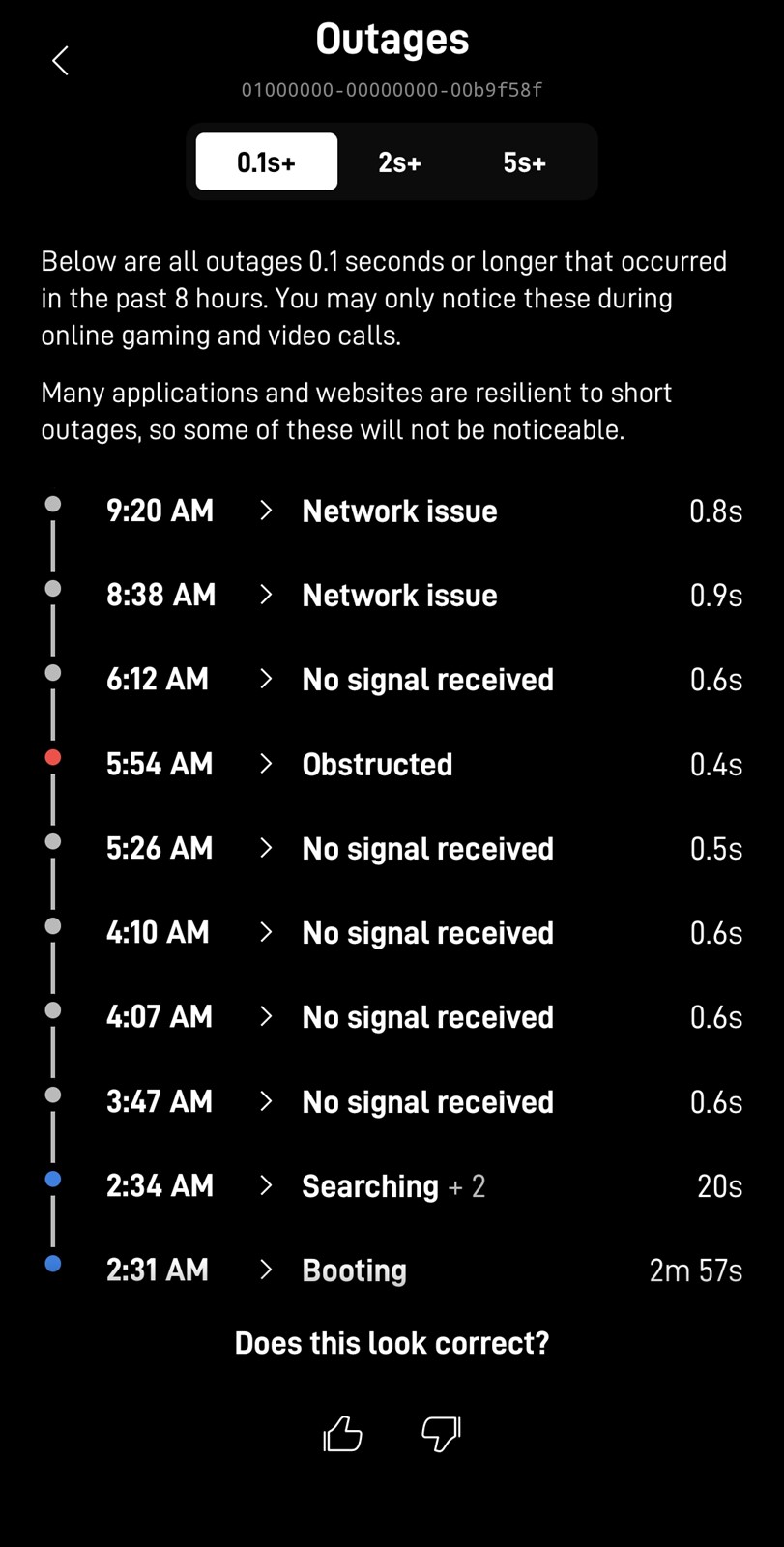Image resolution: width=784 pixels, height=1547 pixels.
Task: Open the 5:26 AM No signal received entry
Action: 392,848
